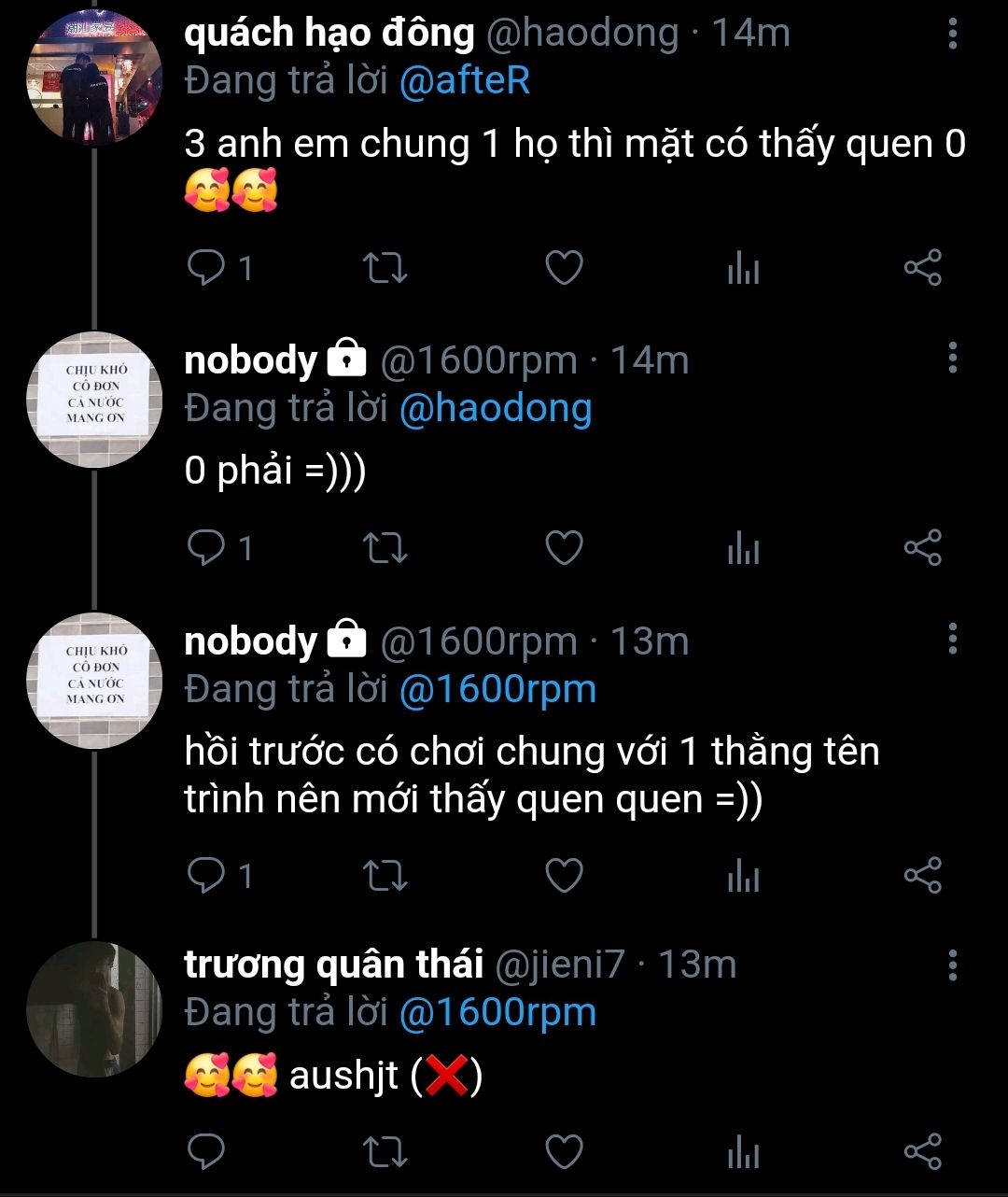Image resolution: width=1008 pixels, height=1197 pixels.
Task: Open the @afteR mention link
Action: [x=465, y=81]
